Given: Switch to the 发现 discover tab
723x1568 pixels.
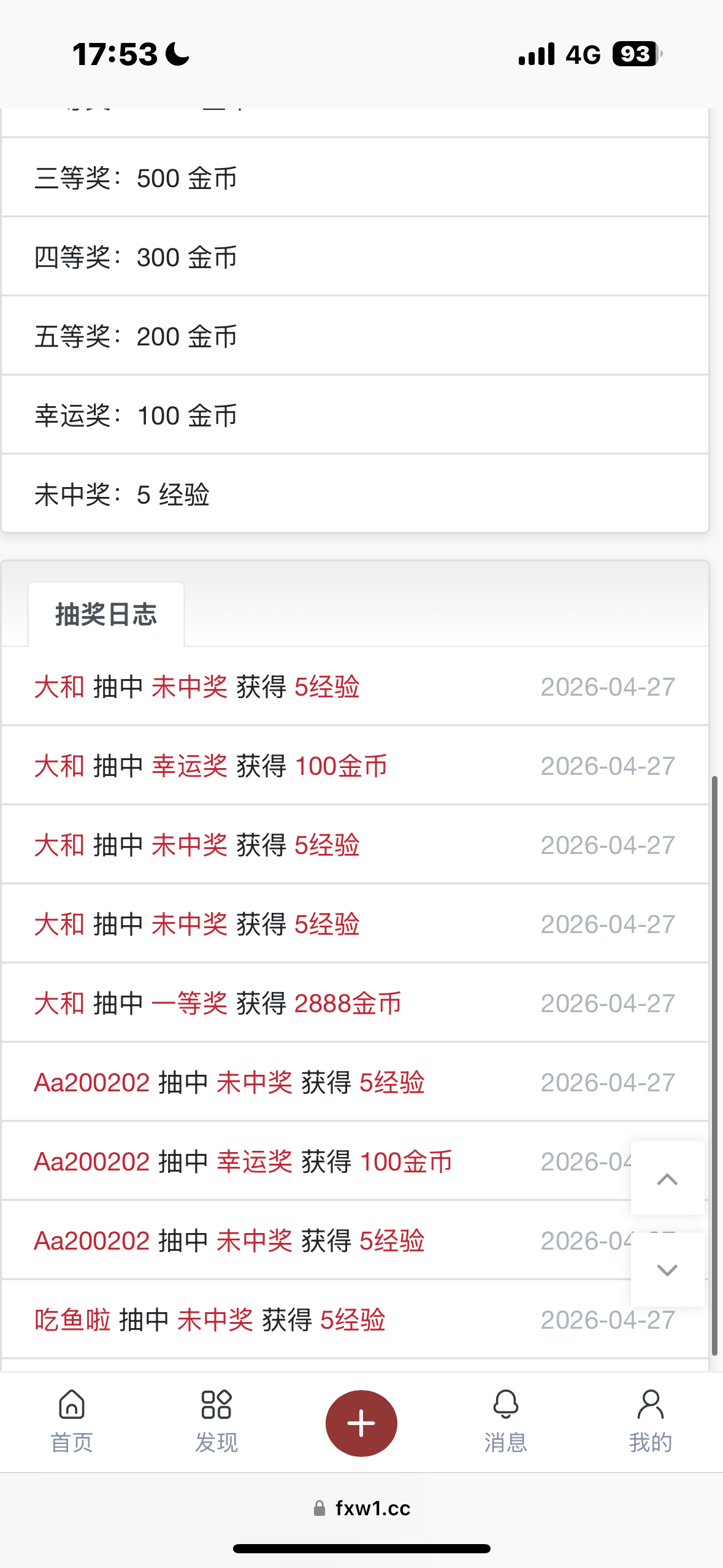Looking at the screenshot, I should tap(216, 1421).
